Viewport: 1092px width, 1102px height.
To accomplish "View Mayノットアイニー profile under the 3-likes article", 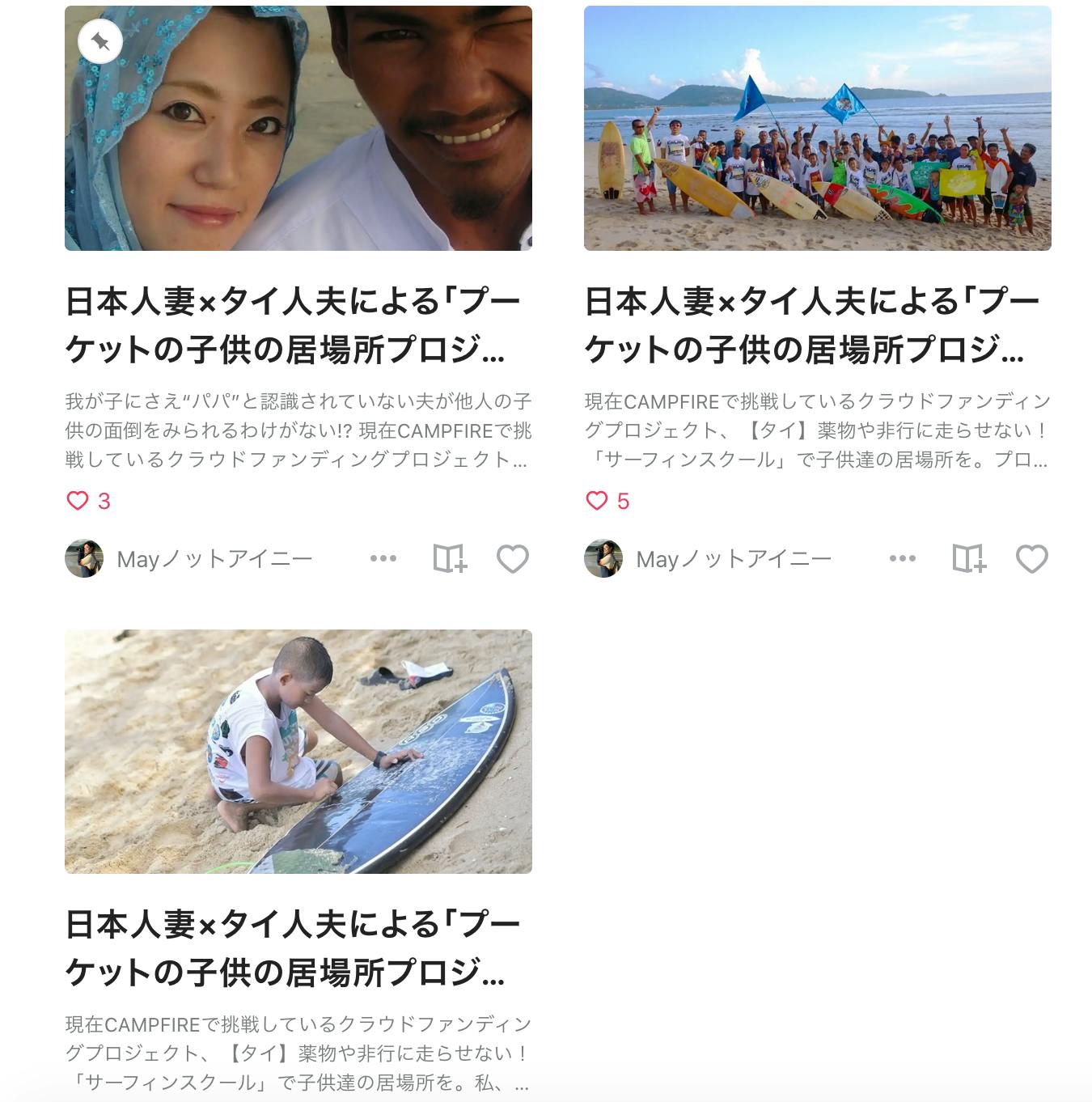I will (214, 559).
